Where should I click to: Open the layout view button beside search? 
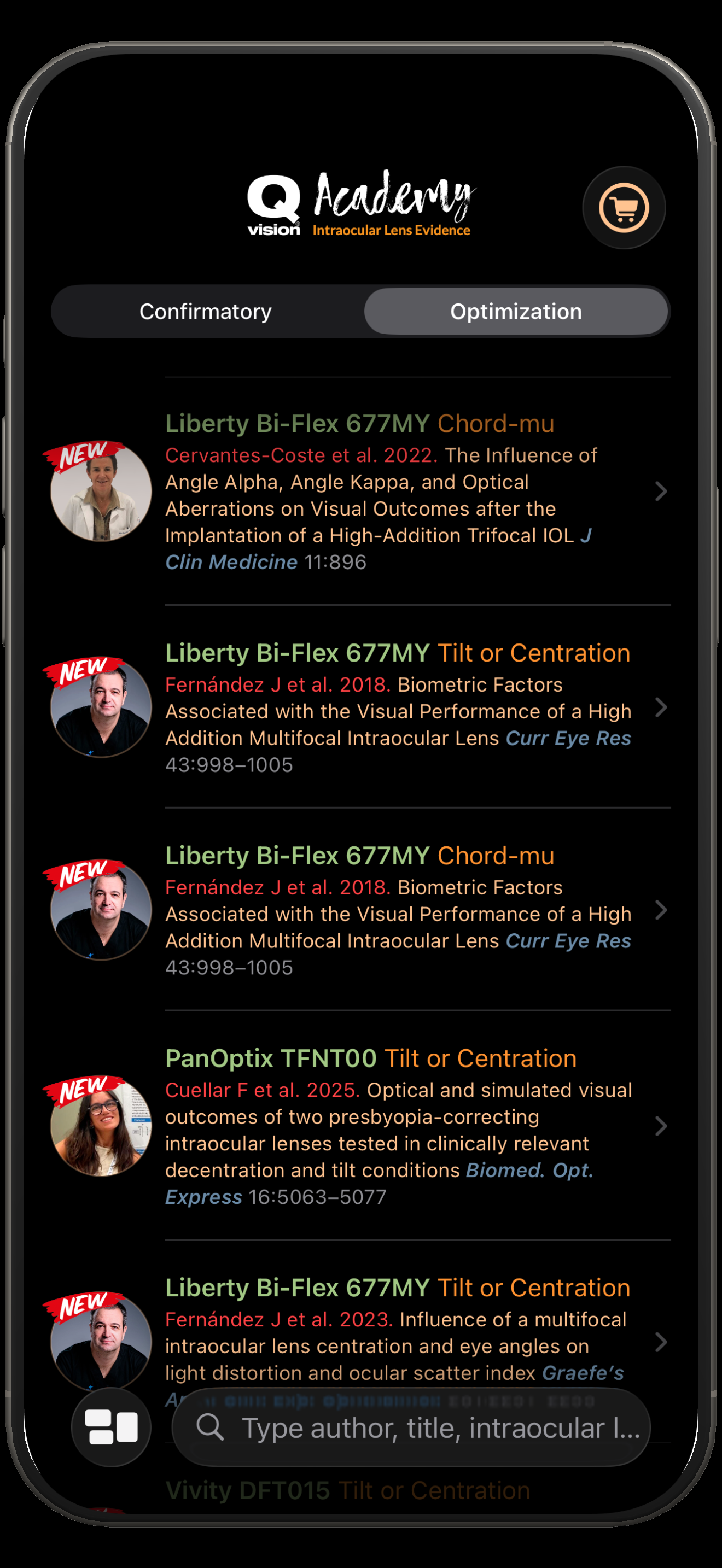pyautogui.click(x=111, y=1427)
